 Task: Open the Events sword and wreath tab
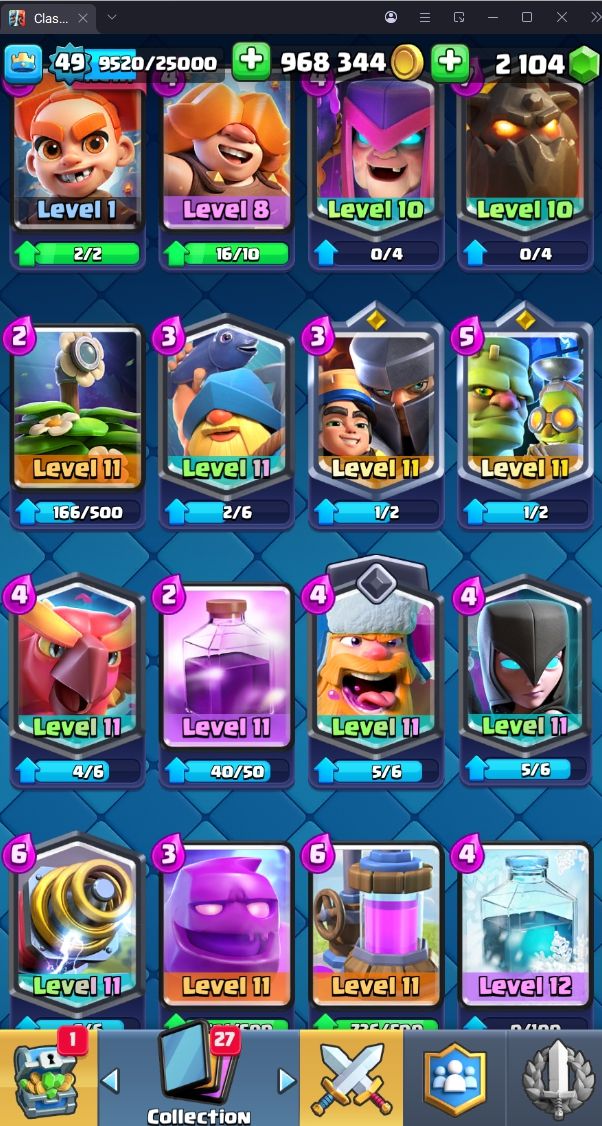click(x=556, y=1078)
